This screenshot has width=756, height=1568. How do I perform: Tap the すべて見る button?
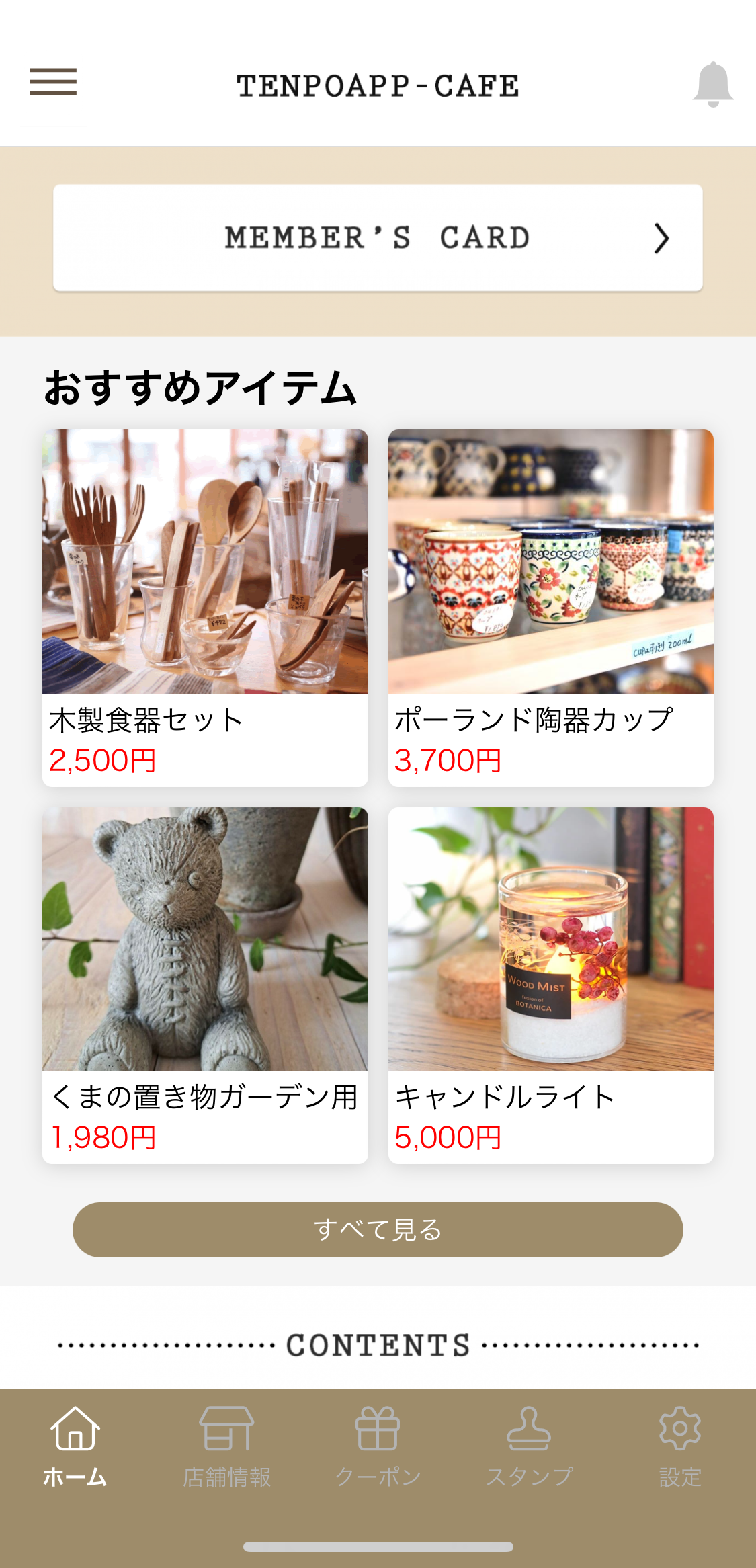(378, 1230)
